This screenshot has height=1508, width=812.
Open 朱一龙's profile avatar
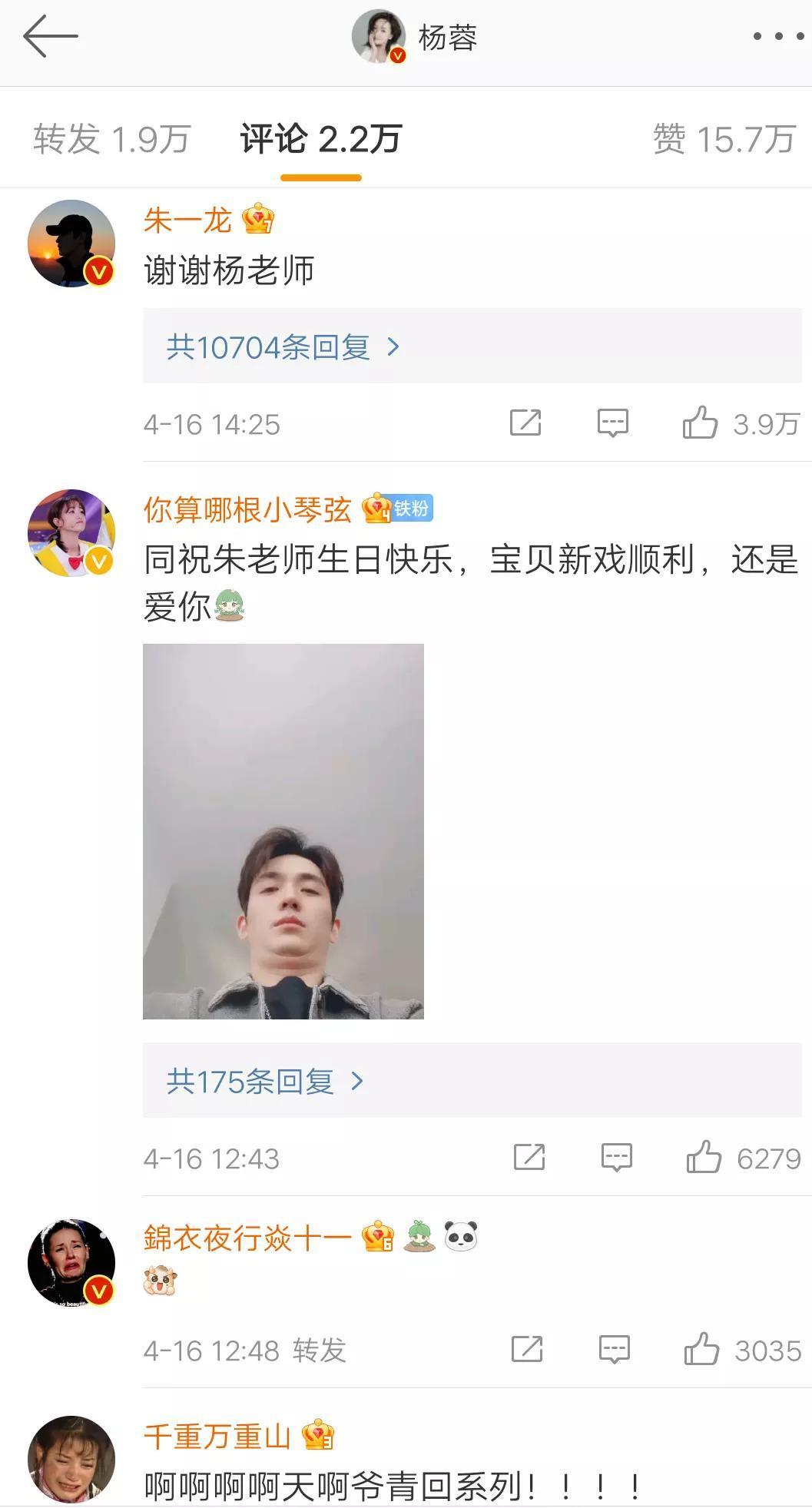click(71, 244)
